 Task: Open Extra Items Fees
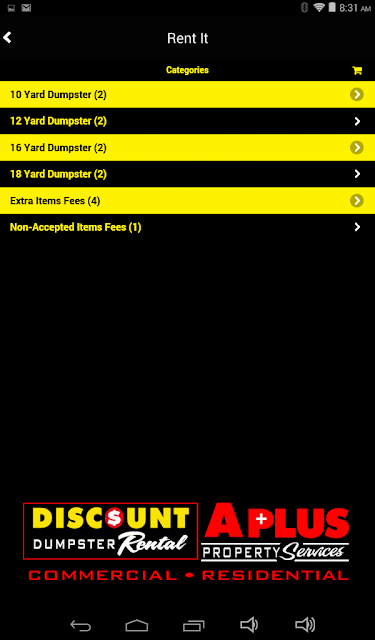coord(187,200)
